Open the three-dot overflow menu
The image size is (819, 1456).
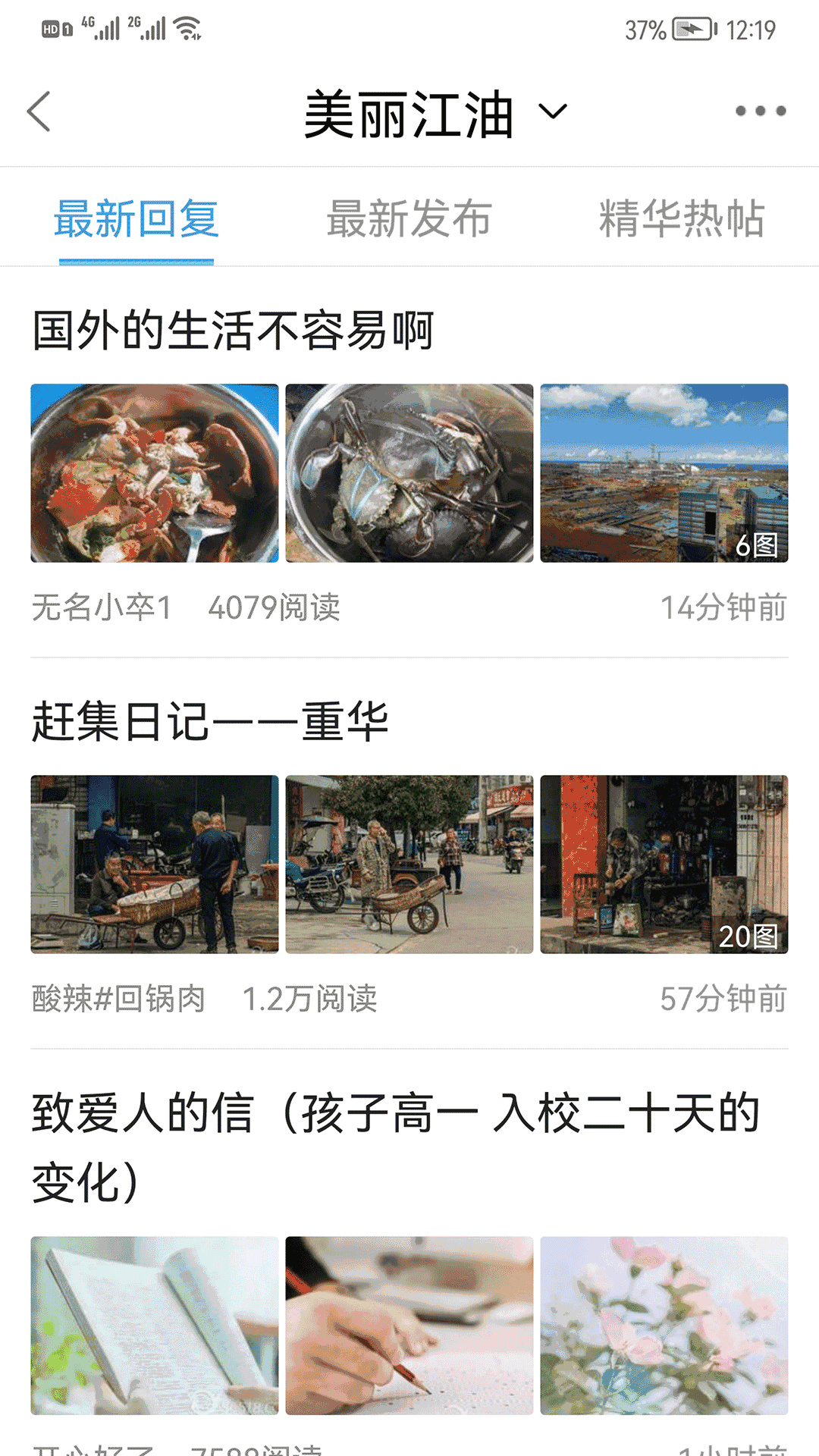[760, 111]
